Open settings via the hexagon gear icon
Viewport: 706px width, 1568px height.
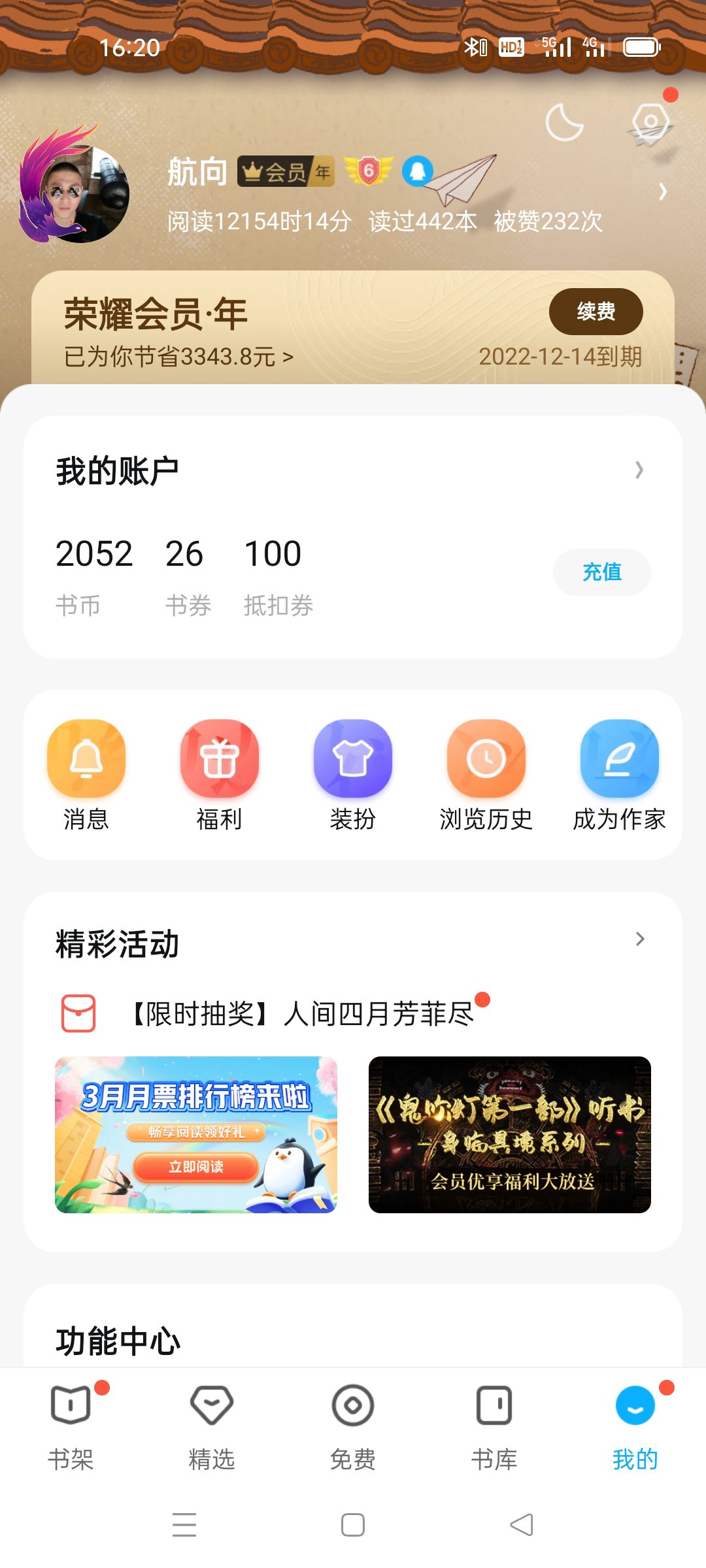coord(650,122)
